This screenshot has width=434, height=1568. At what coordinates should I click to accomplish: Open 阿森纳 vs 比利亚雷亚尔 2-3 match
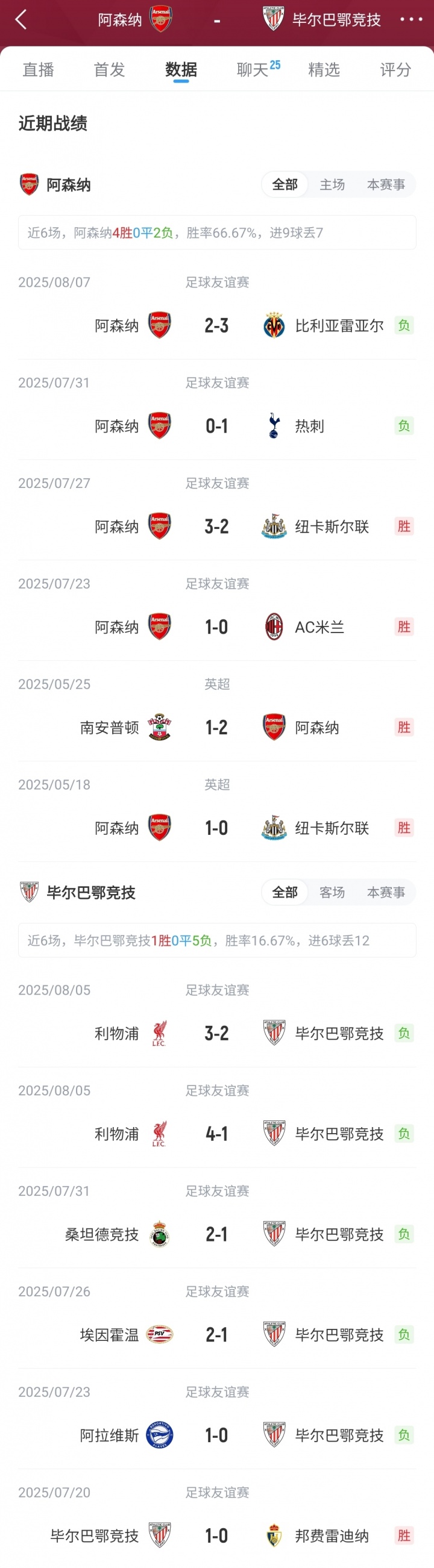coord(216,326)
